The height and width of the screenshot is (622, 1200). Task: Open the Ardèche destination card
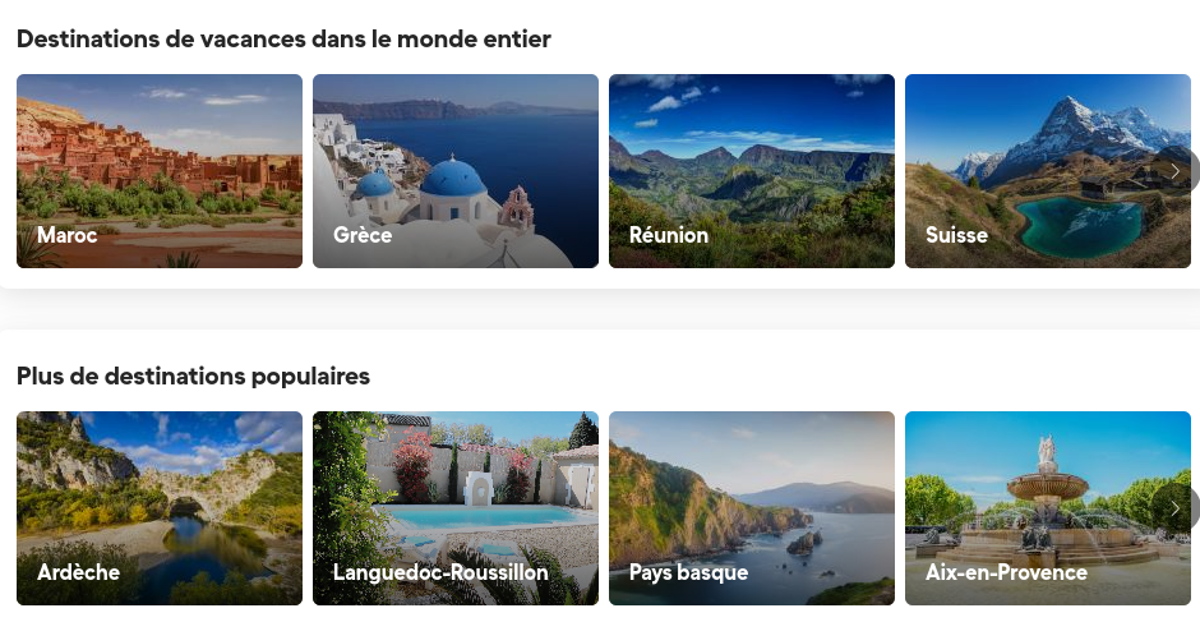pos(159,508)
